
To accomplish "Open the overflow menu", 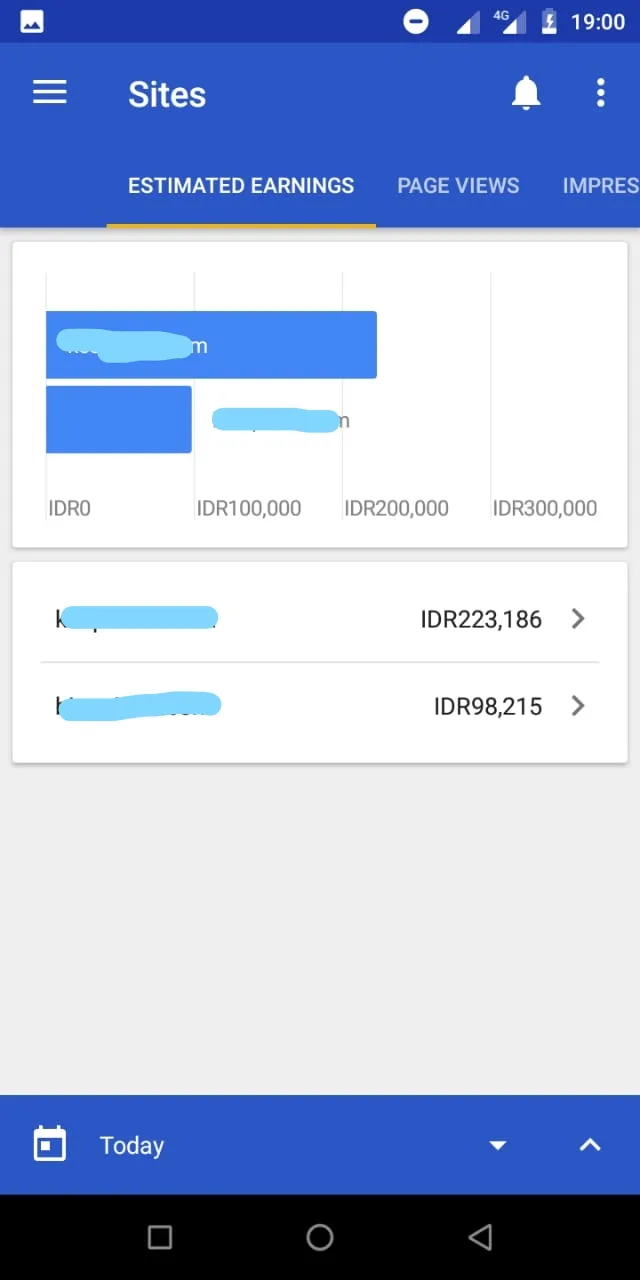I will [x=600, y=93].
